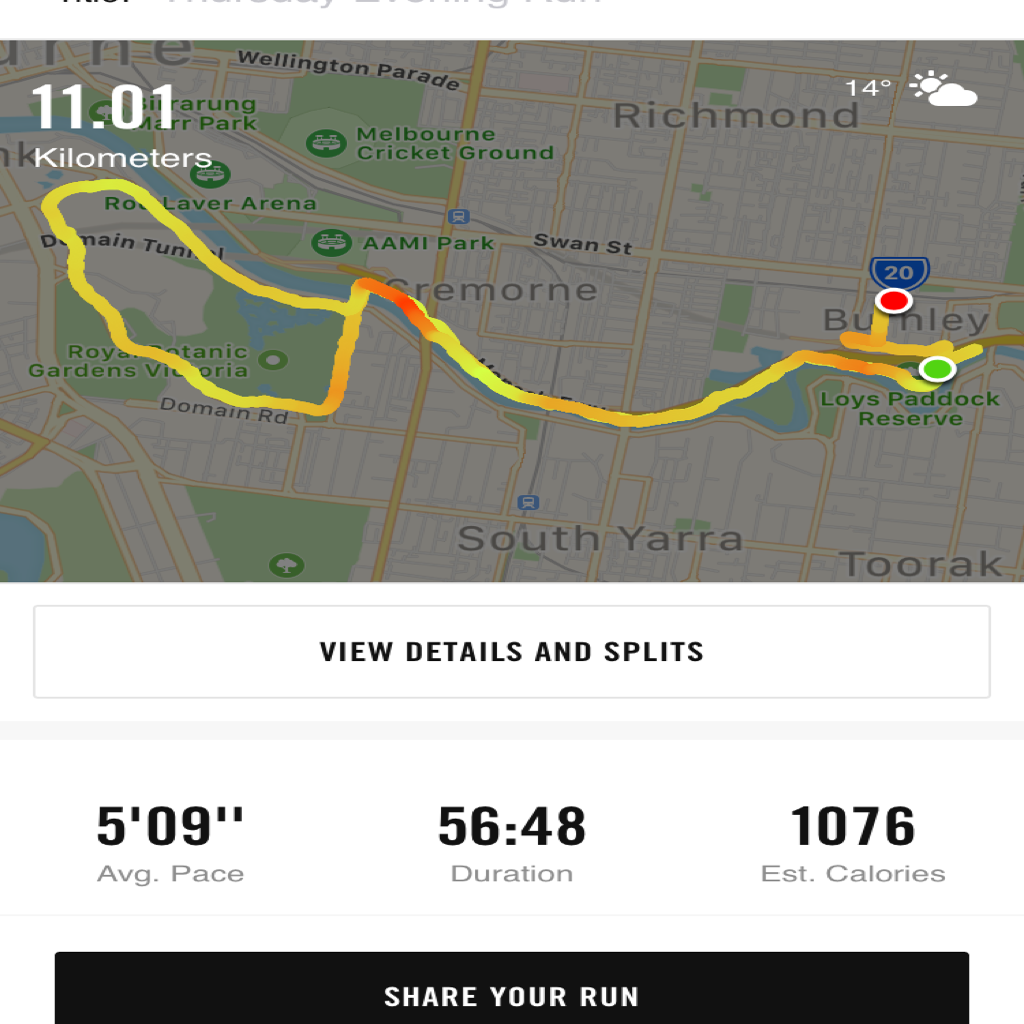Tap the Share Your Run button
The width and height of the screenshot is (1024, 1024).
tap(511, 992)
